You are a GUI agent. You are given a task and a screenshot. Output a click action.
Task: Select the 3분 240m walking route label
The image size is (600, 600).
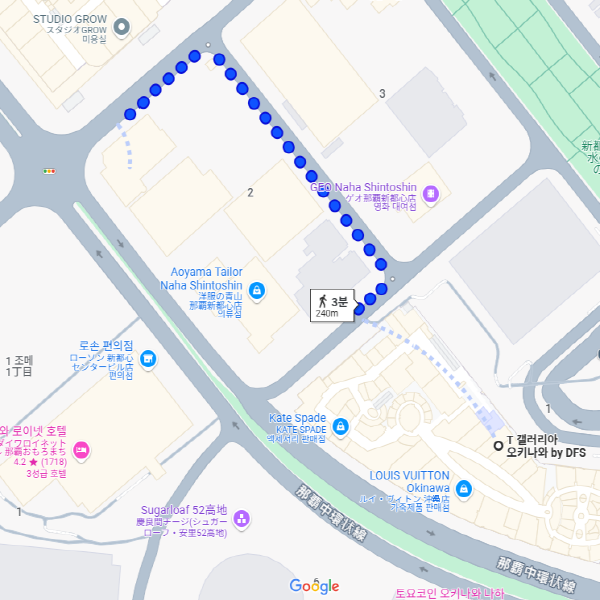332,306
